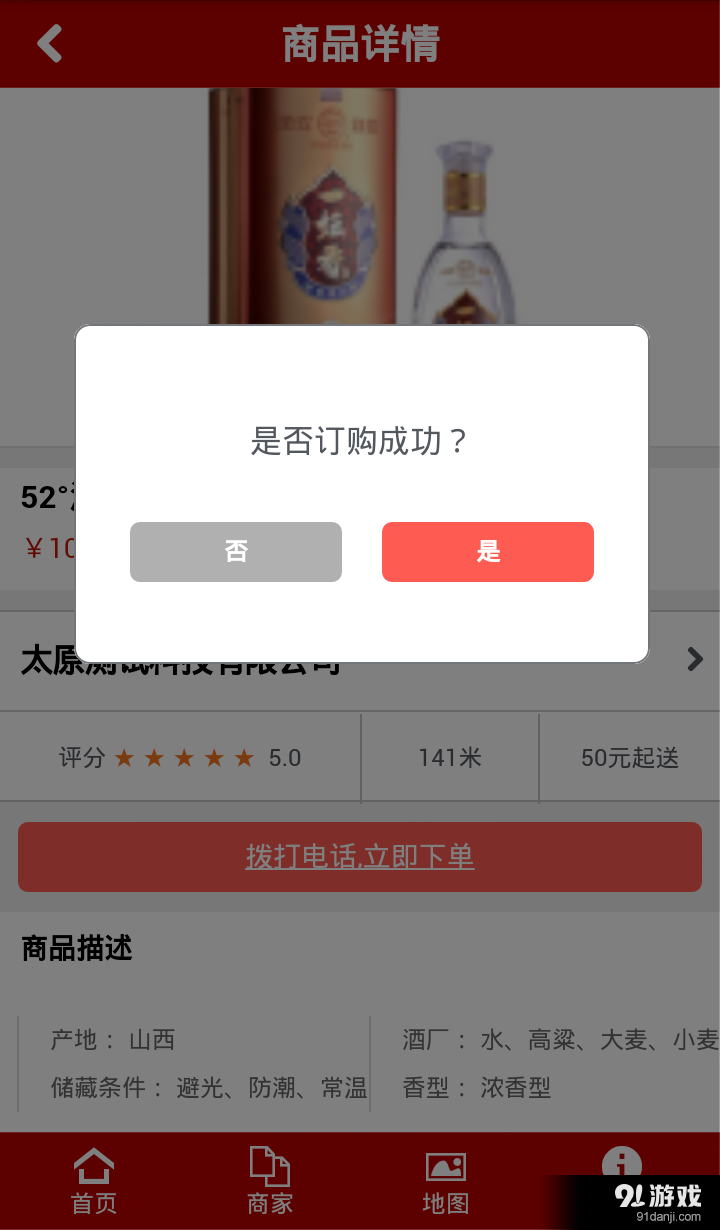The image size is (720, 1230).
Task: Tap the back arrow to leave 商品详情
Action: click(x=49, y=44)
